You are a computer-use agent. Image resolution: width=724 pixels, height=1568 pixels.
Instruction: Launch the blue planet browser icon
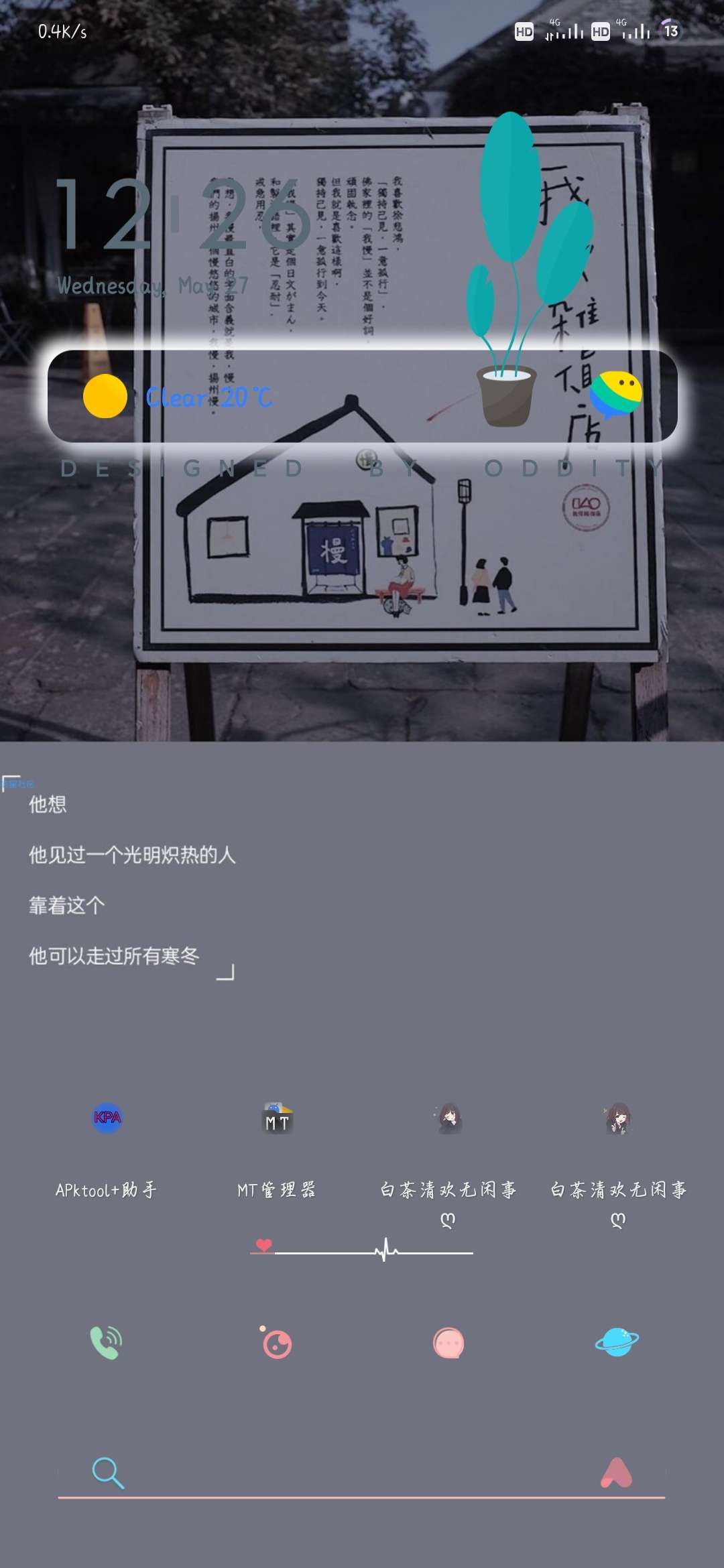[617, 1342]
